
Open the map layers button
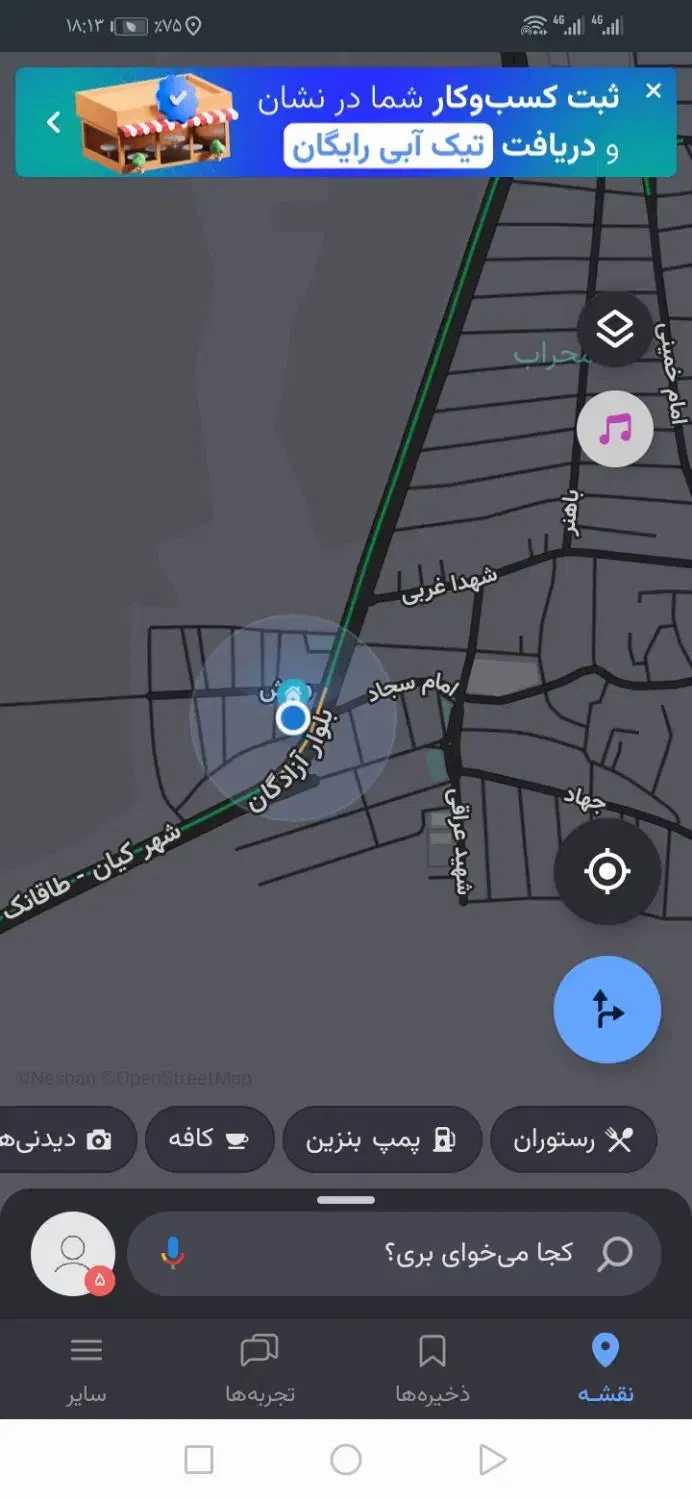[615, 329]
